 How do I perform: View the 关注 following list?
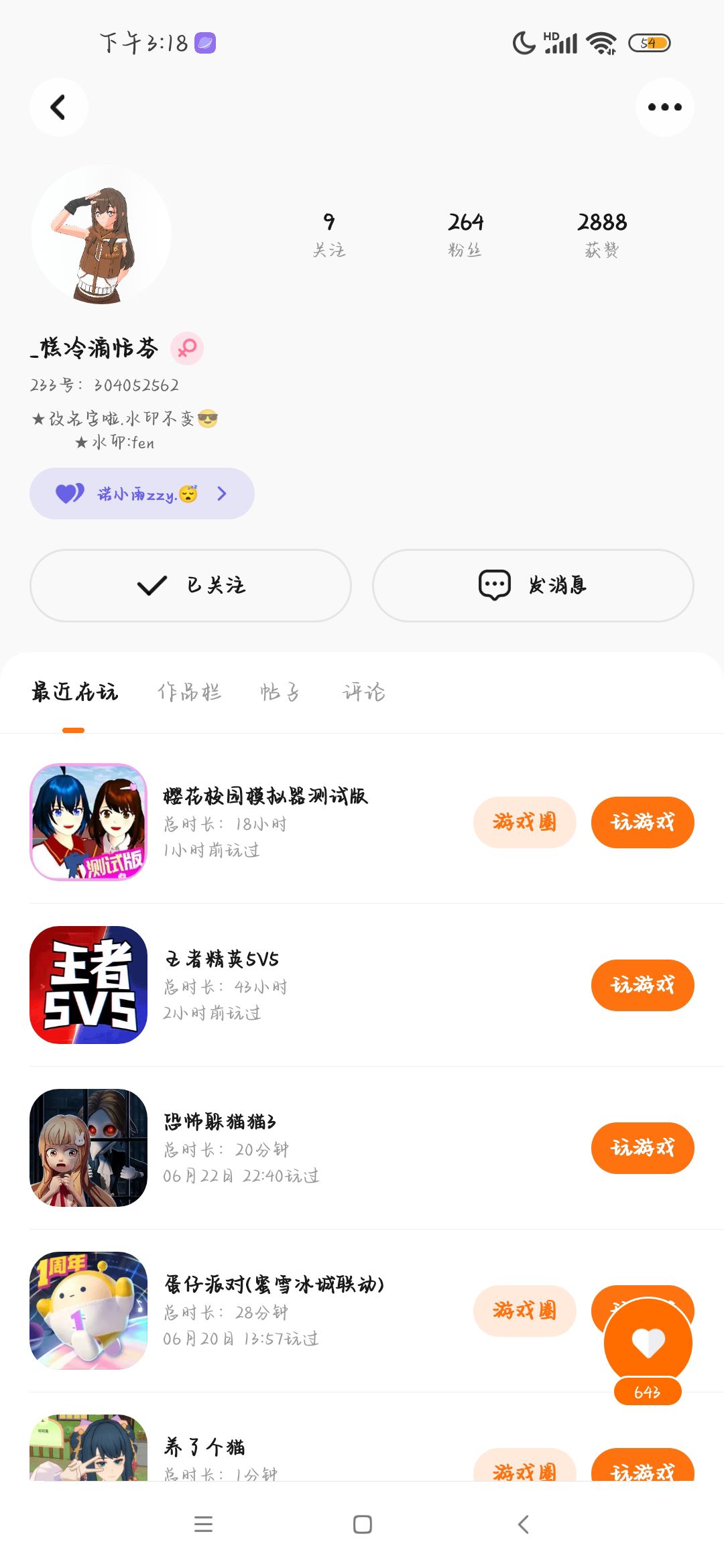click(x=328, y=235)
